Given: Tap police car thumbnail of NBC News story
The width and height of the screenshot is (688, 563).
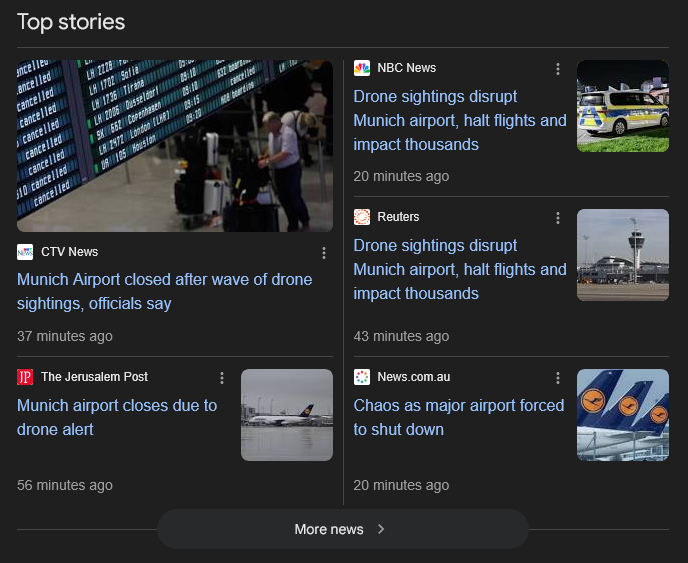Looking at the screenshot, I should (x=622, y=106).
